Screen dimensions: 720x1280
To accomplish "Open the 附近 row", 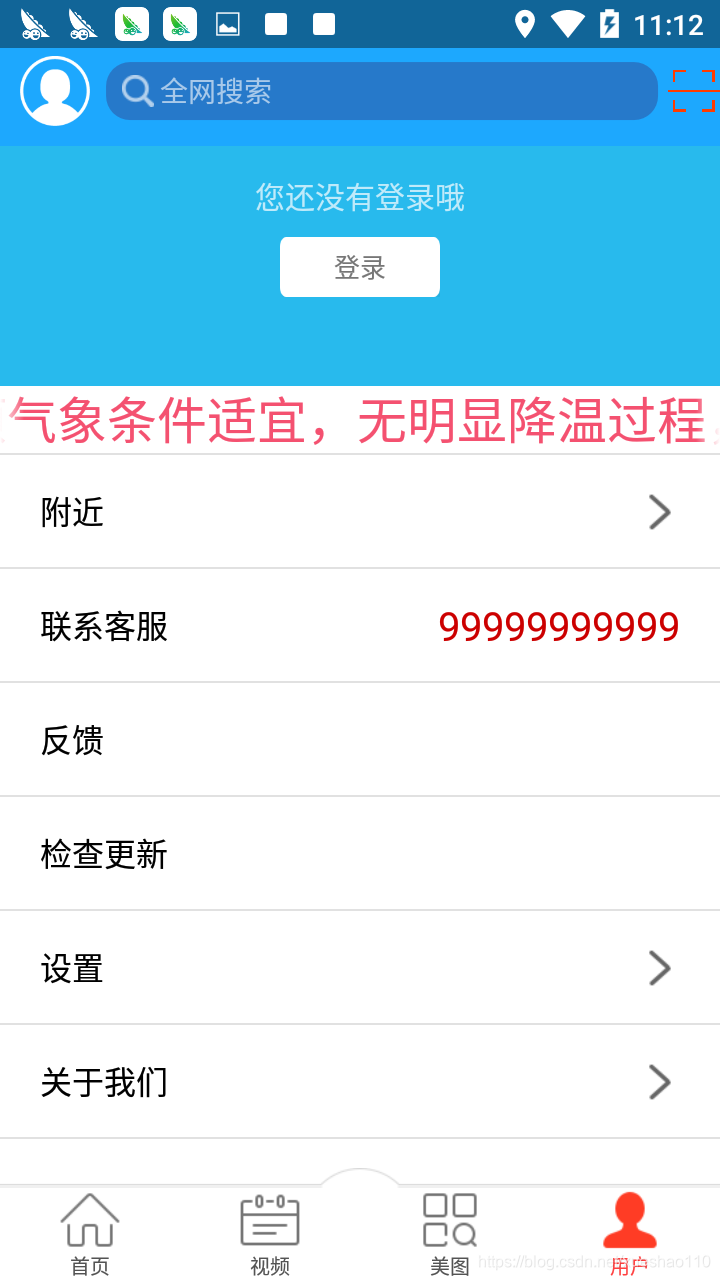I will 360,512.
